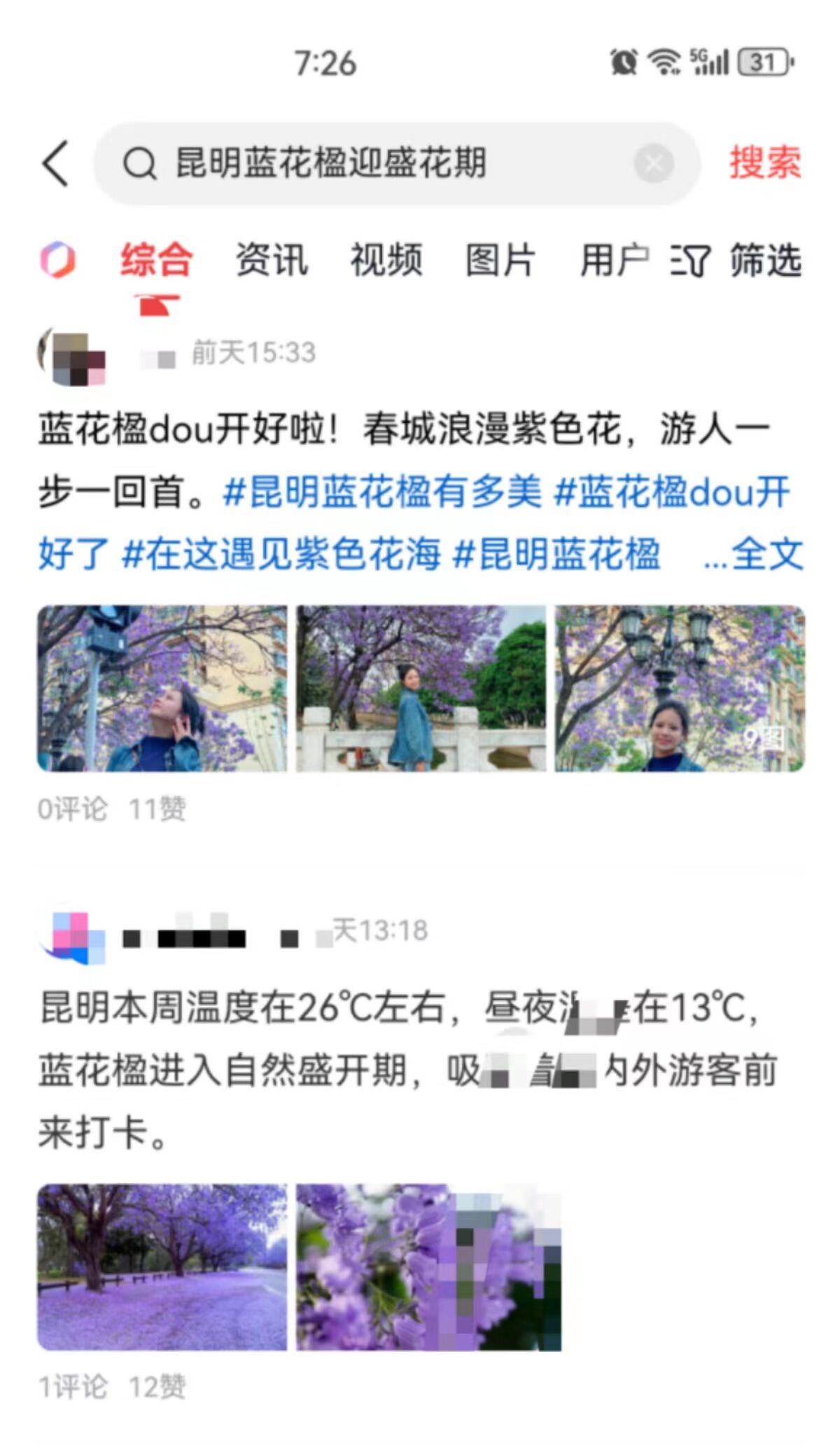Open the first photo of the 前天15:33 post
The height and width of the screenshot is (1455, 840).
click(162, 688)
